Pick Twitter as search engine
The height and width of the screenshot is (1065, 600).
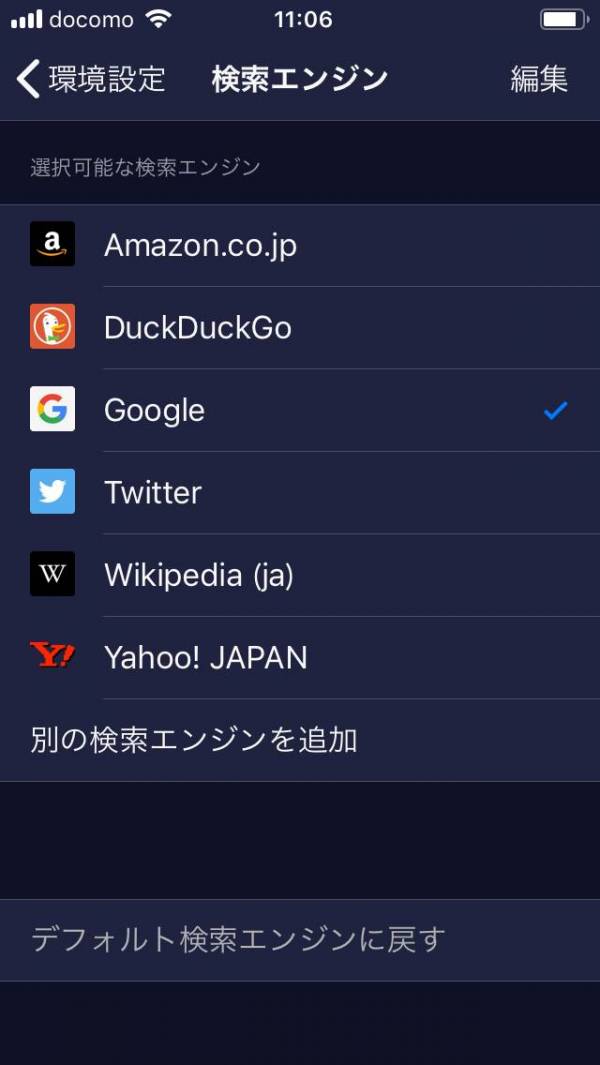click(300, 492)
